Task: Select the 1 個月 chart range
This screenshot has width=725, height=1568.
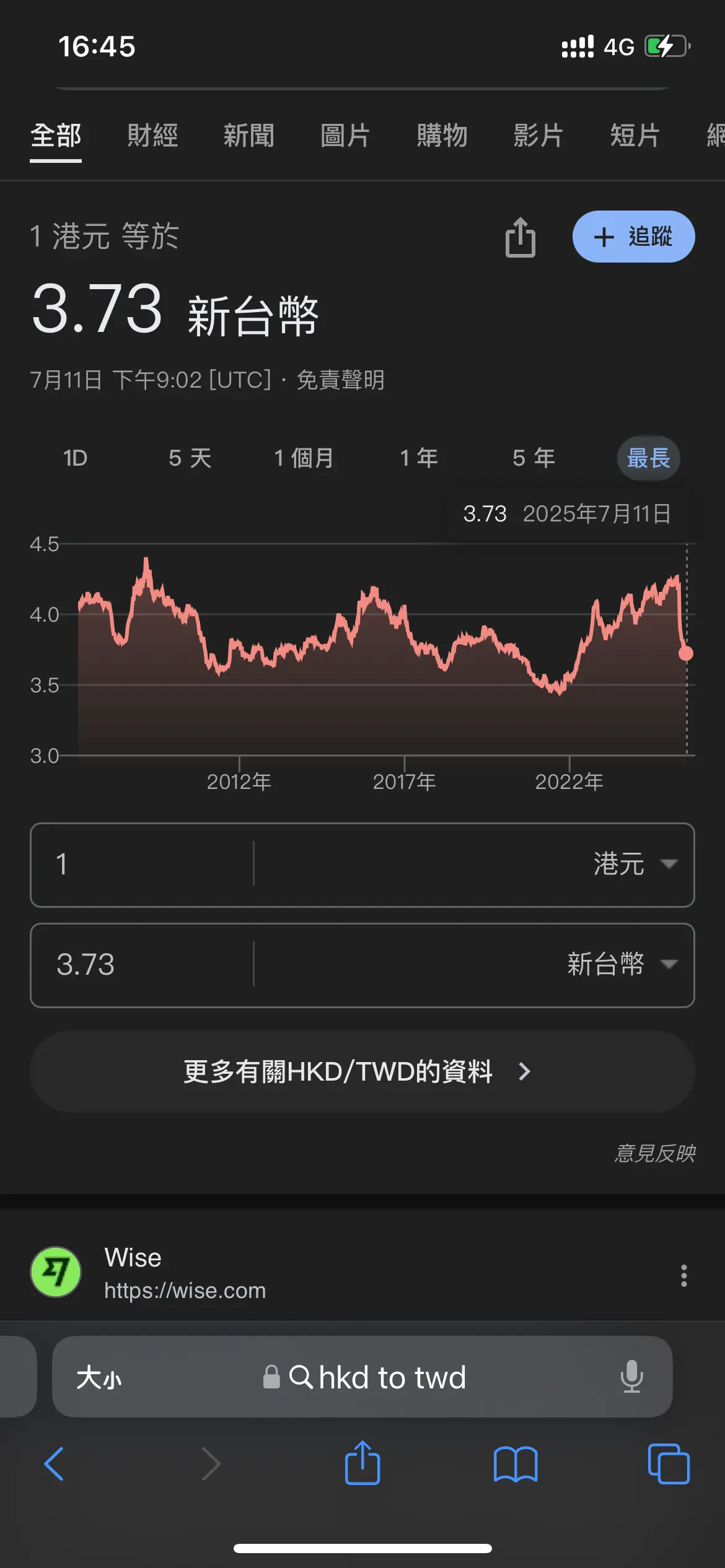Action: pyautogui.click(x=304, y=458)
